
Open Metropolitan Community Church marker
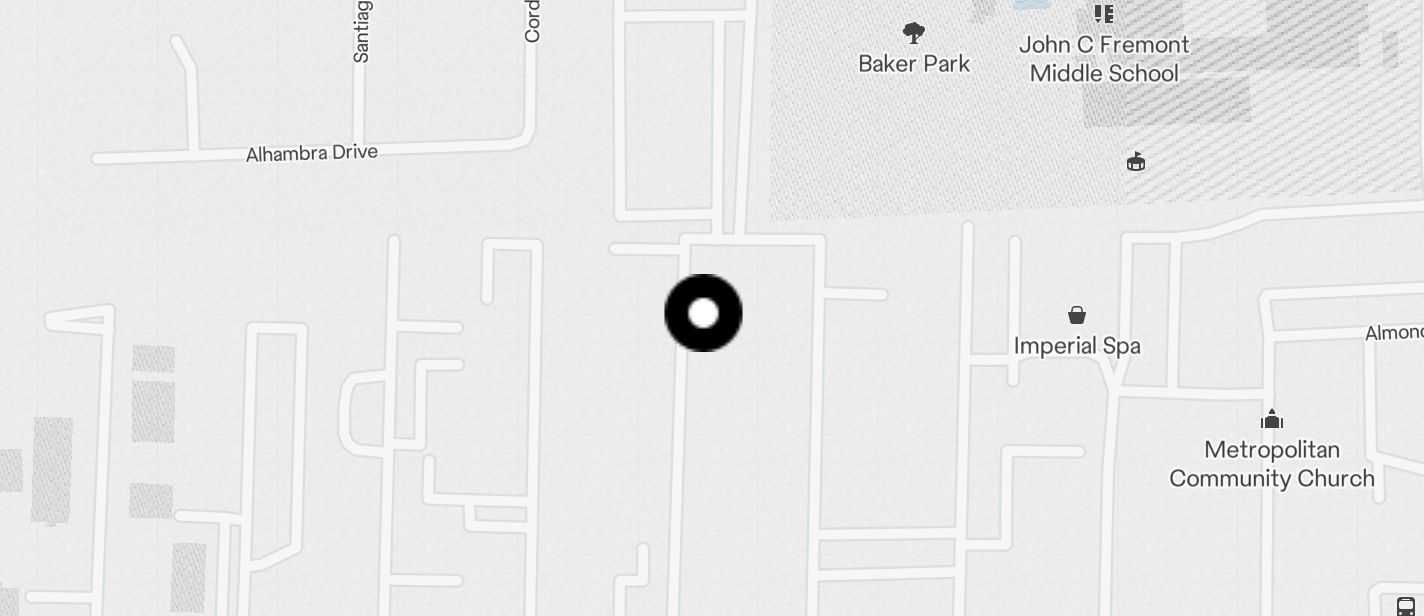coord(1271,419)
